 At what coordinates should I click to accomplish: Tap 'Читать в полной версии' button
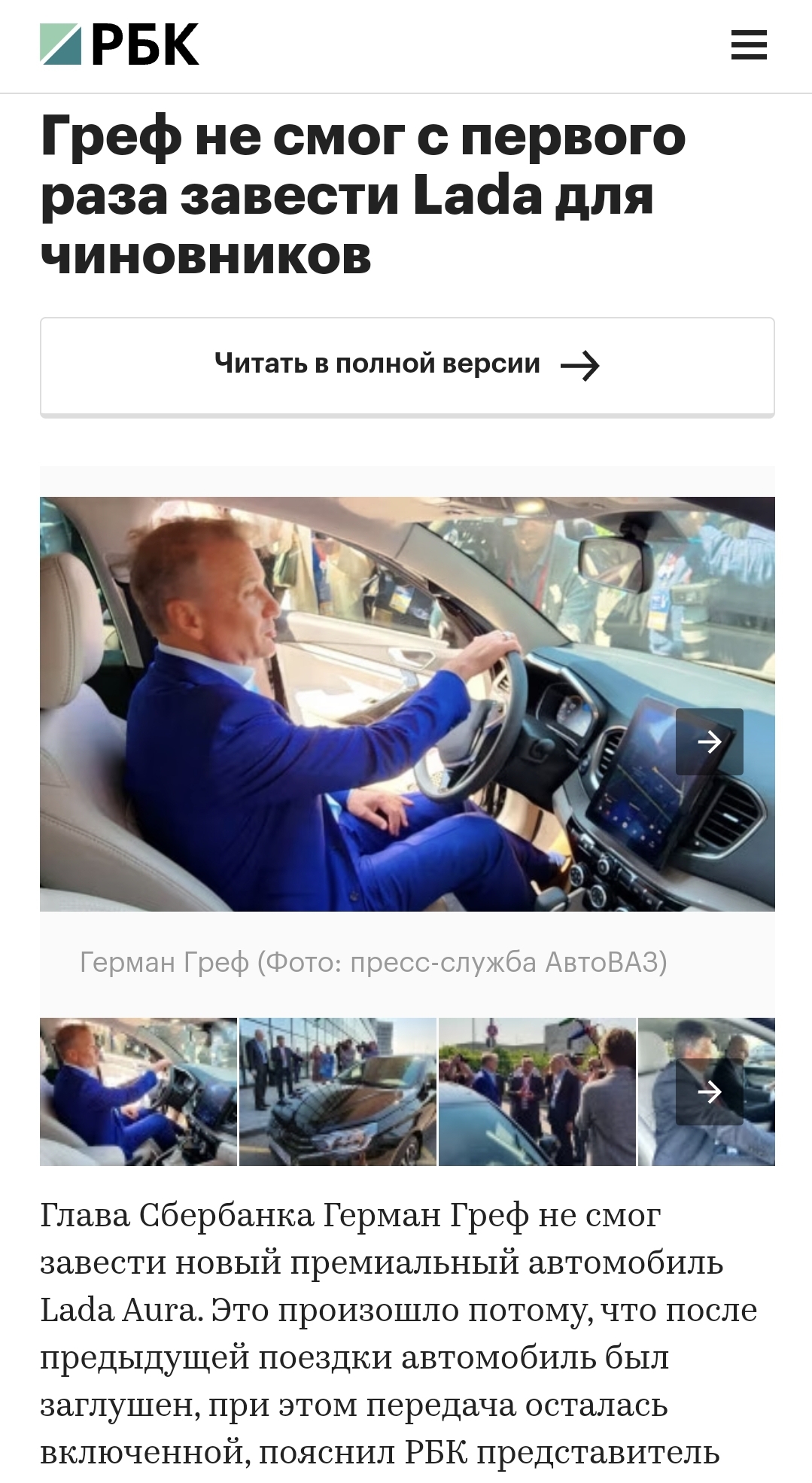tap(407, 366)
